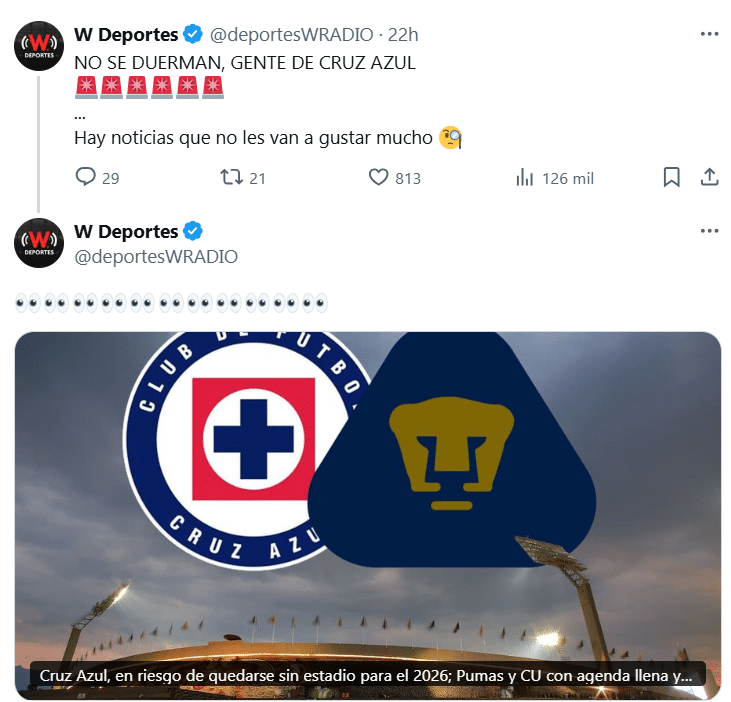Open W Deportes avatar on the second tweet
The image size is (731, 702).
(x=39, y=242)
